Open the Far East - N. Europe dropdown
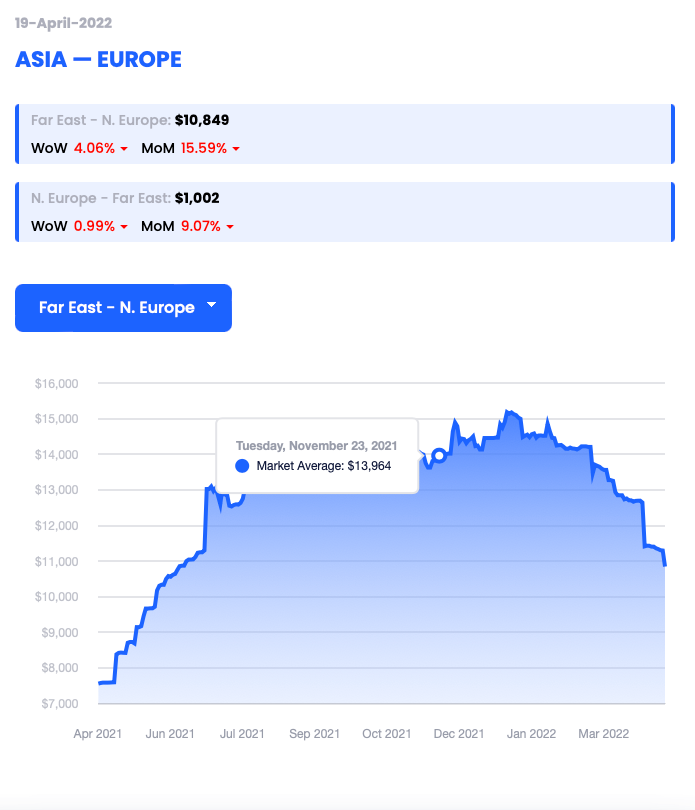The width and height of the screenshot is (695, 810). [123, 308]
